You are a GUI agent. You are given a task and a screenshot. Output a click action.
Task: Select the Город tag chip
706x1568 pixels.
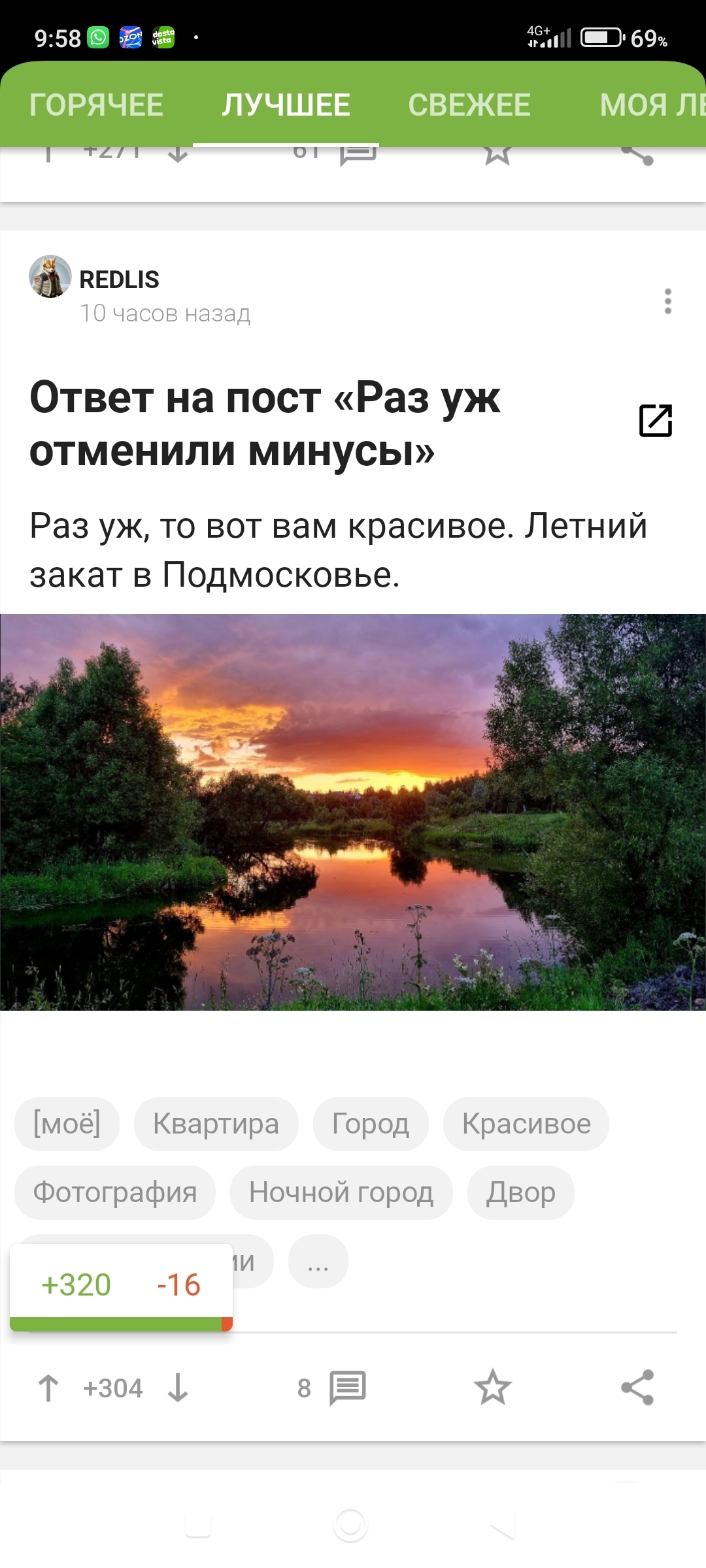370,1124
